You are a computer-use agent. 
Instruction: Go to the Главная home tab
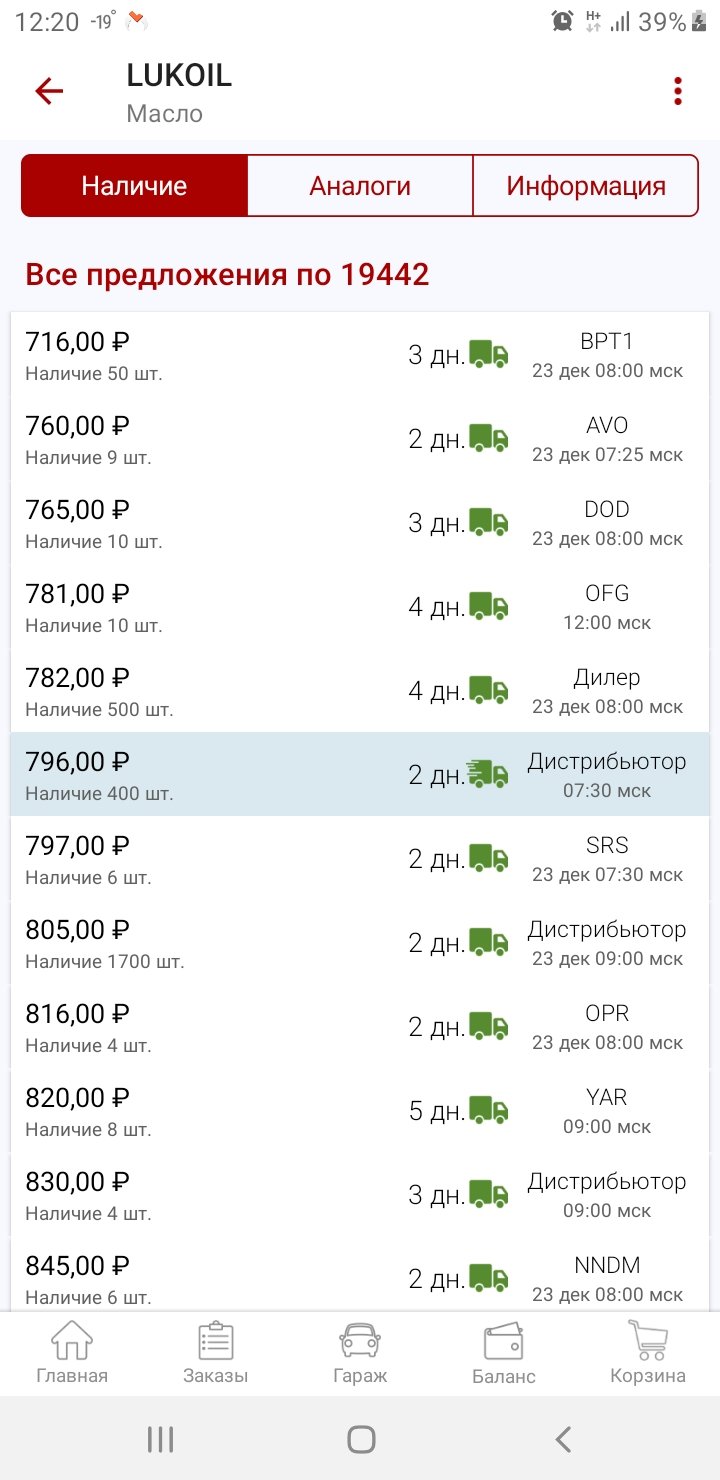pos(72,1353)
